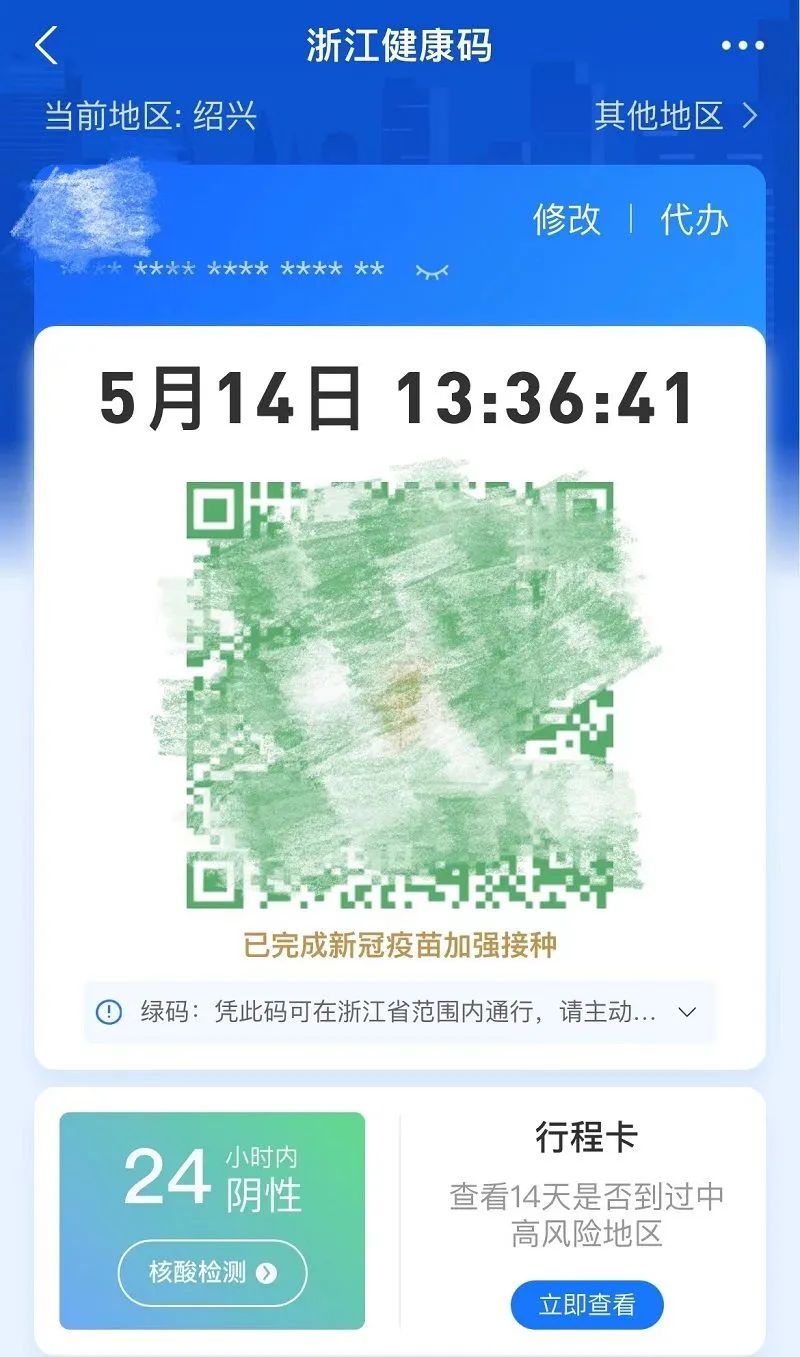Open 核酸检测 results
The width and height of the screenshot is (800, 1357).
click(x=212, y=1272)
